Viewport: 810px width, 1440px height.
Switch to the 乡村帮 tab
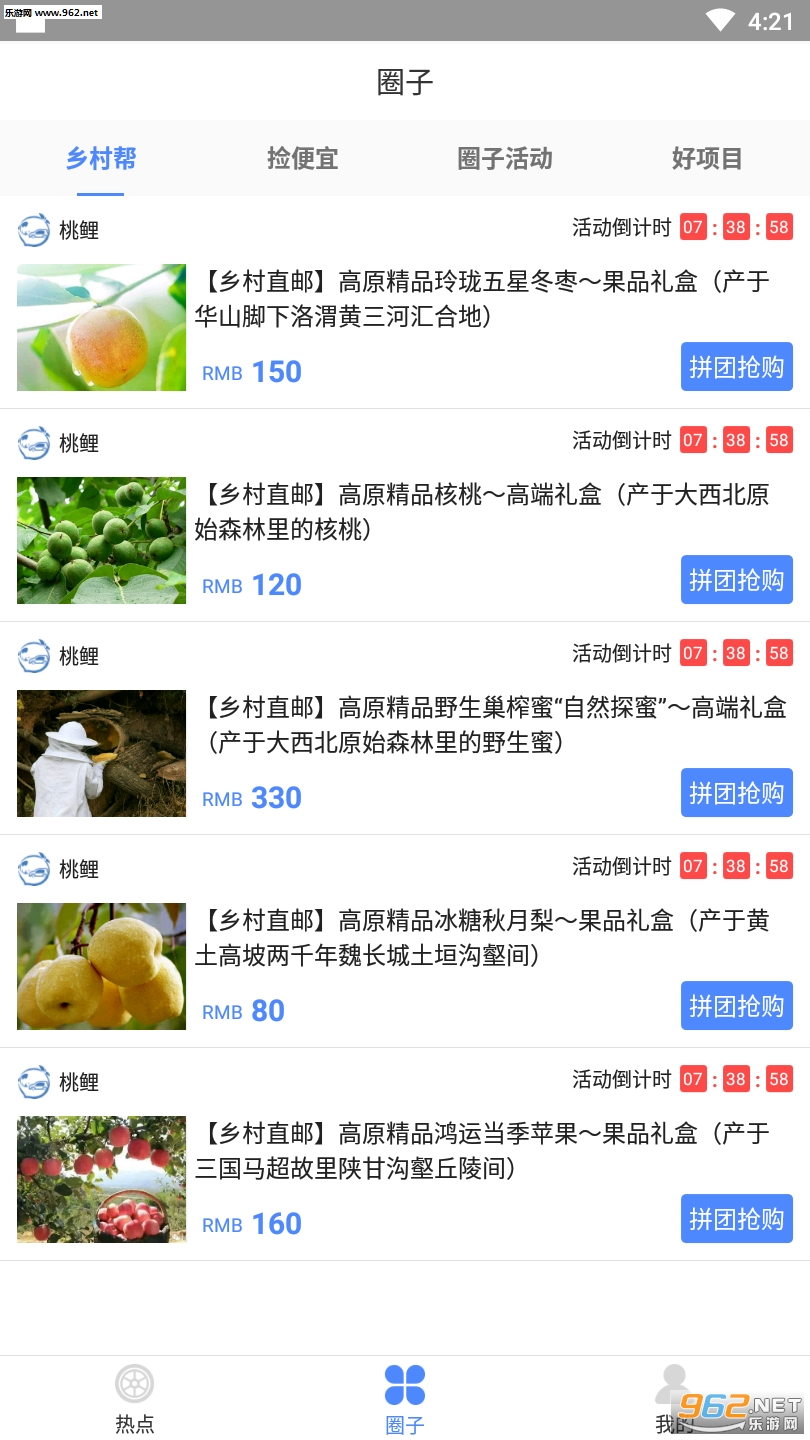tap(101, 158)
